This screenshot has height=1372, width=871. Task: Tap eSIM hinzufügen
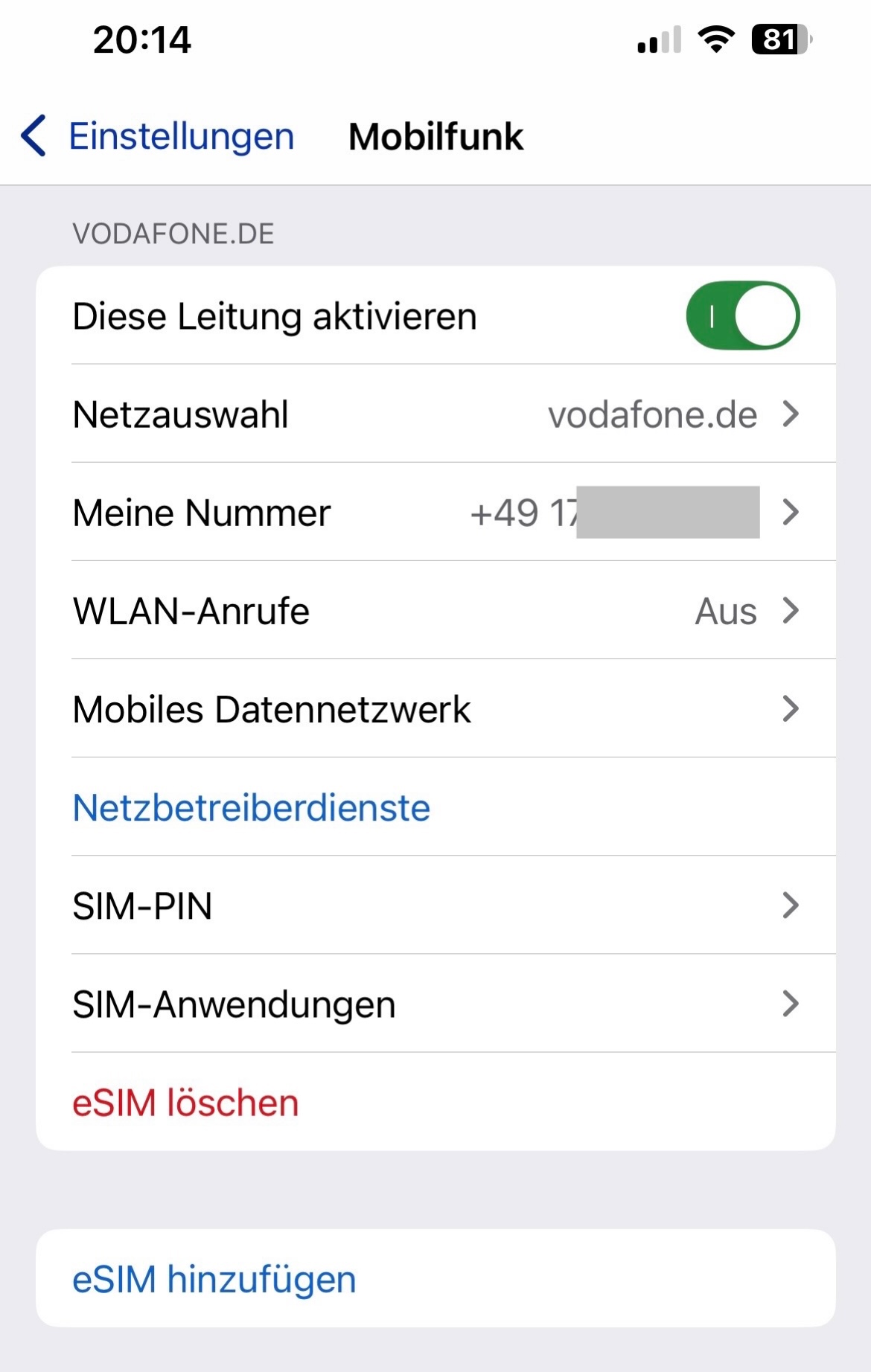pos(214,1279)
